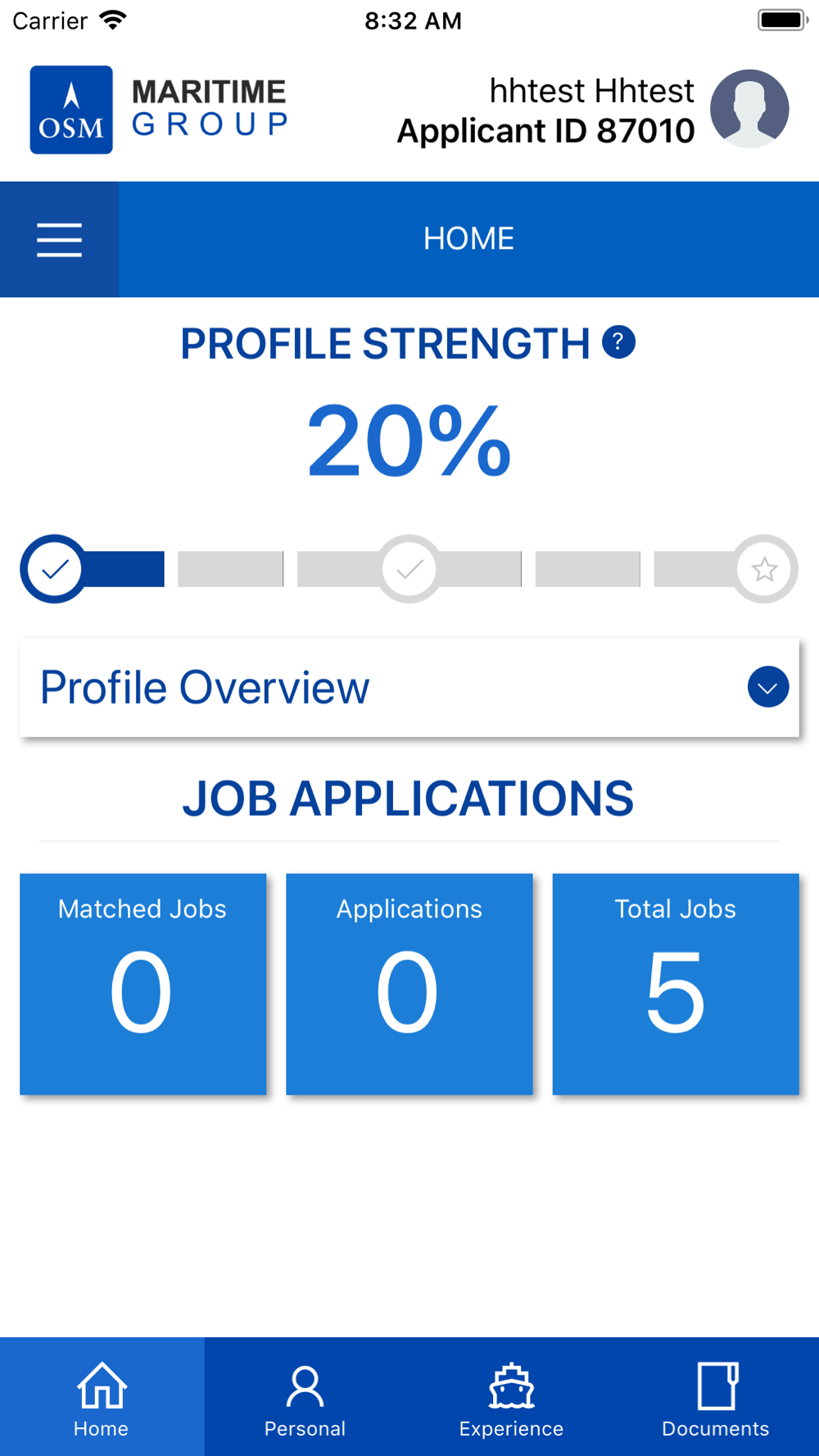
Task: View the Applications card
Action: pyautogui.click(x=409, y=984)
